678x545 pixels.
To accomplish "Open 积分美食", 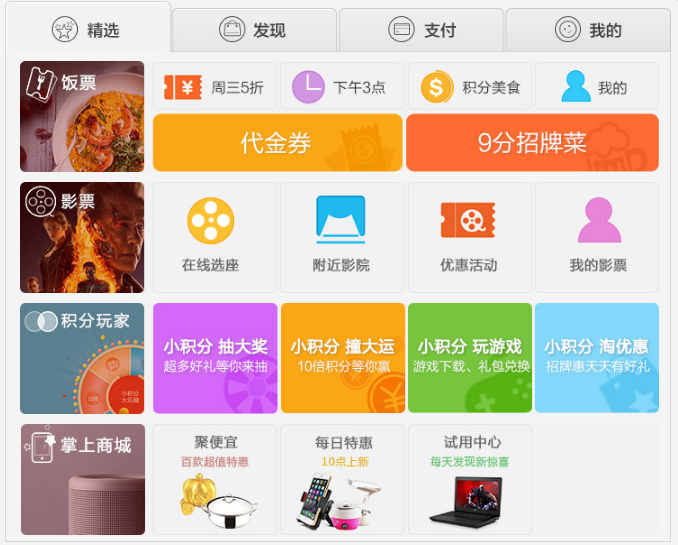I will pyautogui.click(x=470, y=87).
